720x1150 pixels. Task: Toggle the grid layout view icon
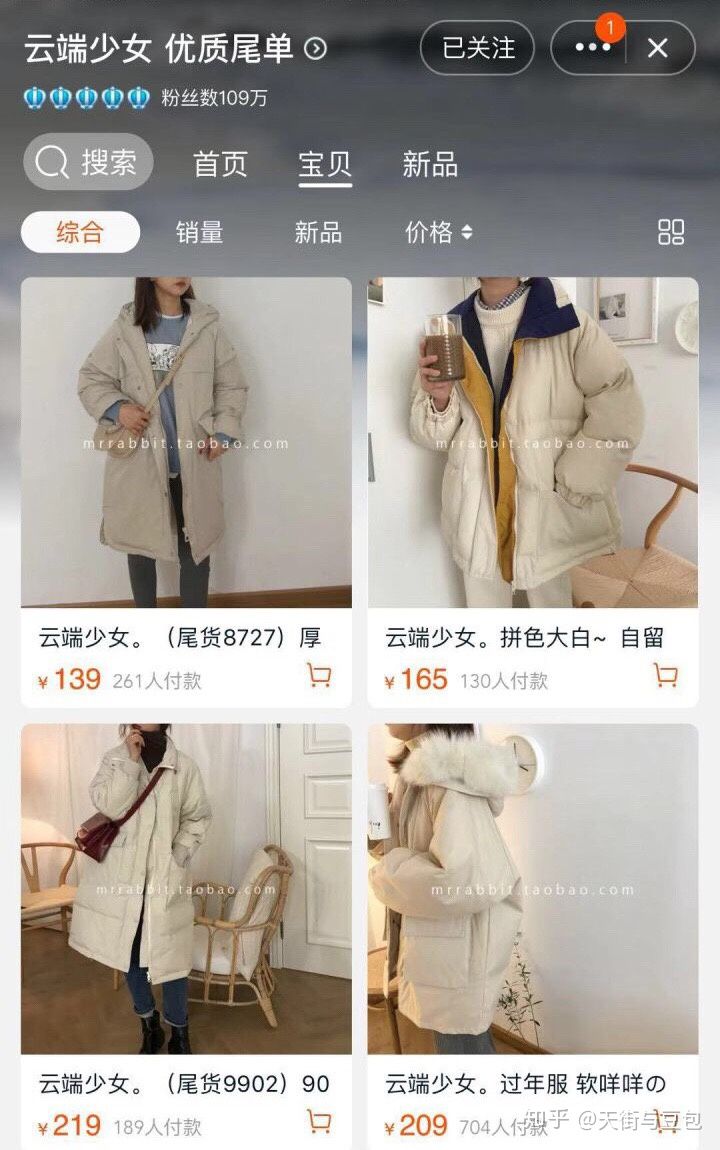(x=671, y=232)
